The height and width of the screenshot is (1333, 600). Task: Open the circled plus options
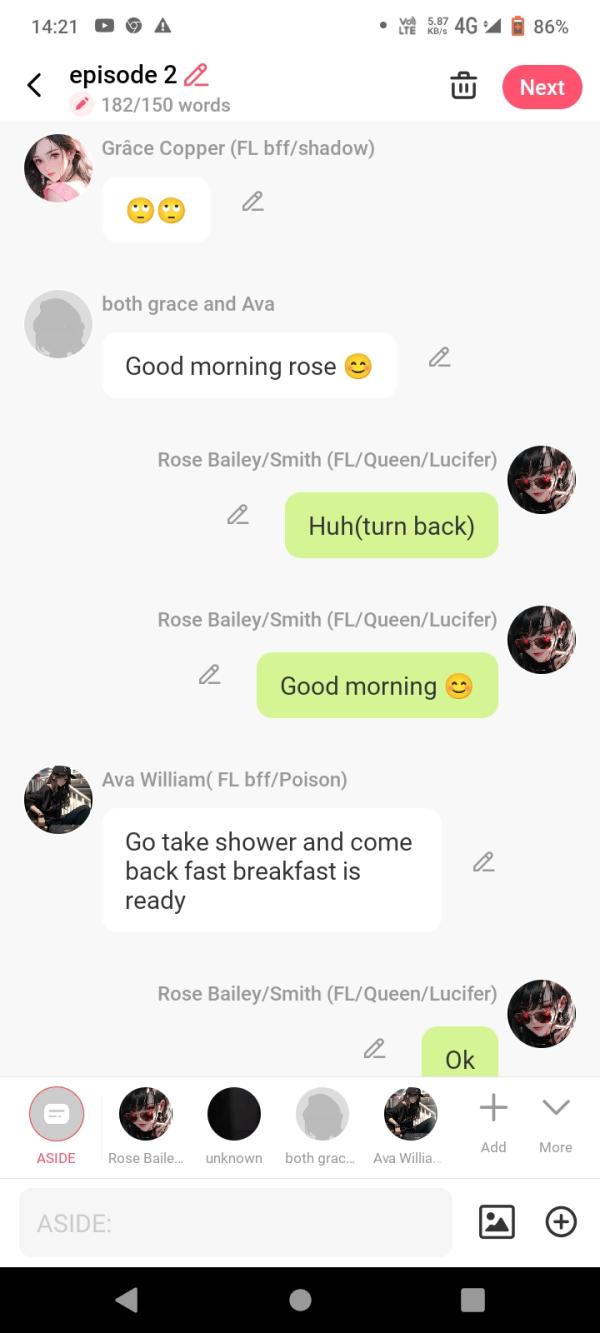(561, 1222)
